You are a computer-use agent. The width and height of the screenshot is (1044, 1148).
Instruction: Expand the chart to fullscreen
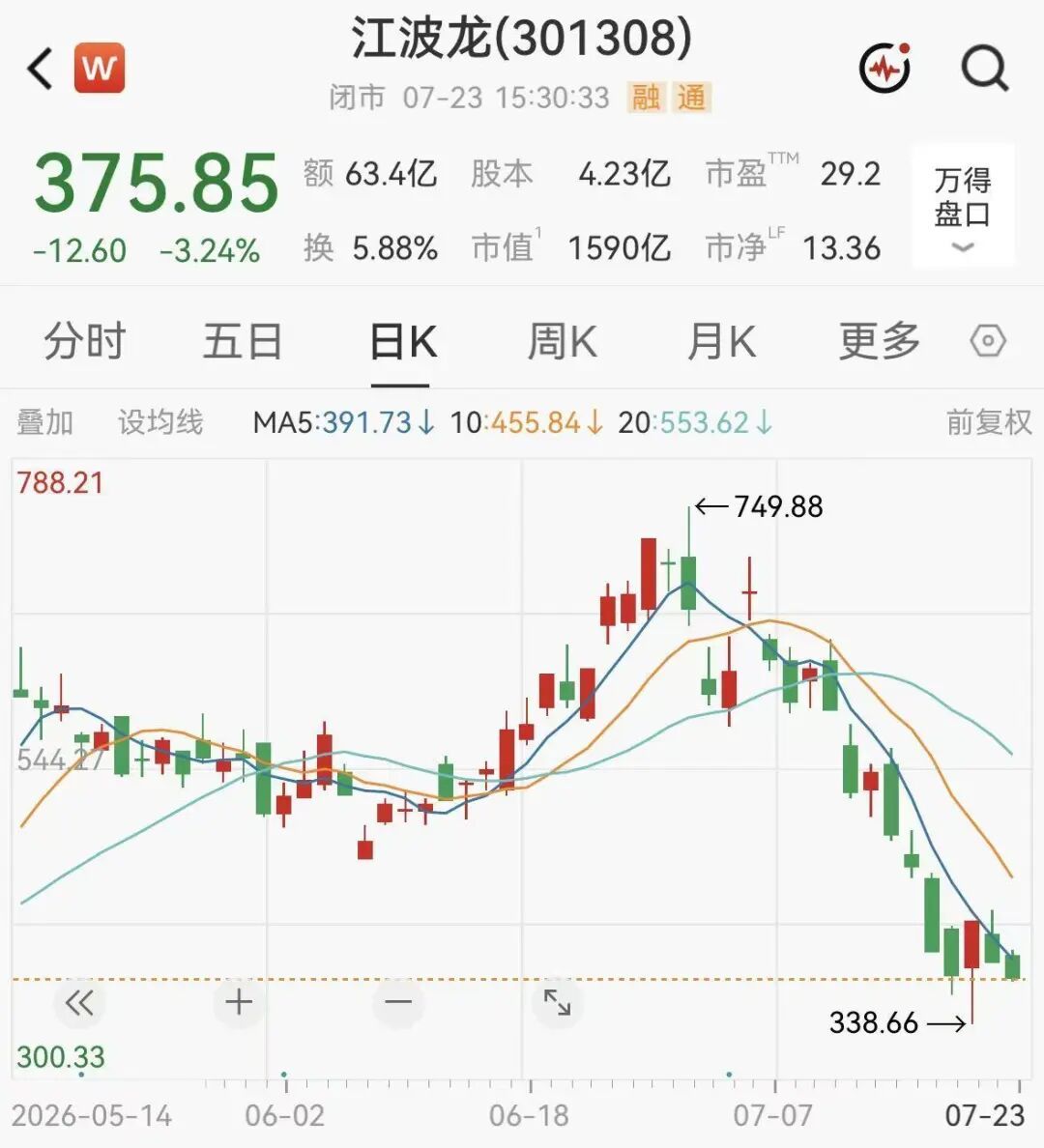tap(557, 1002)
